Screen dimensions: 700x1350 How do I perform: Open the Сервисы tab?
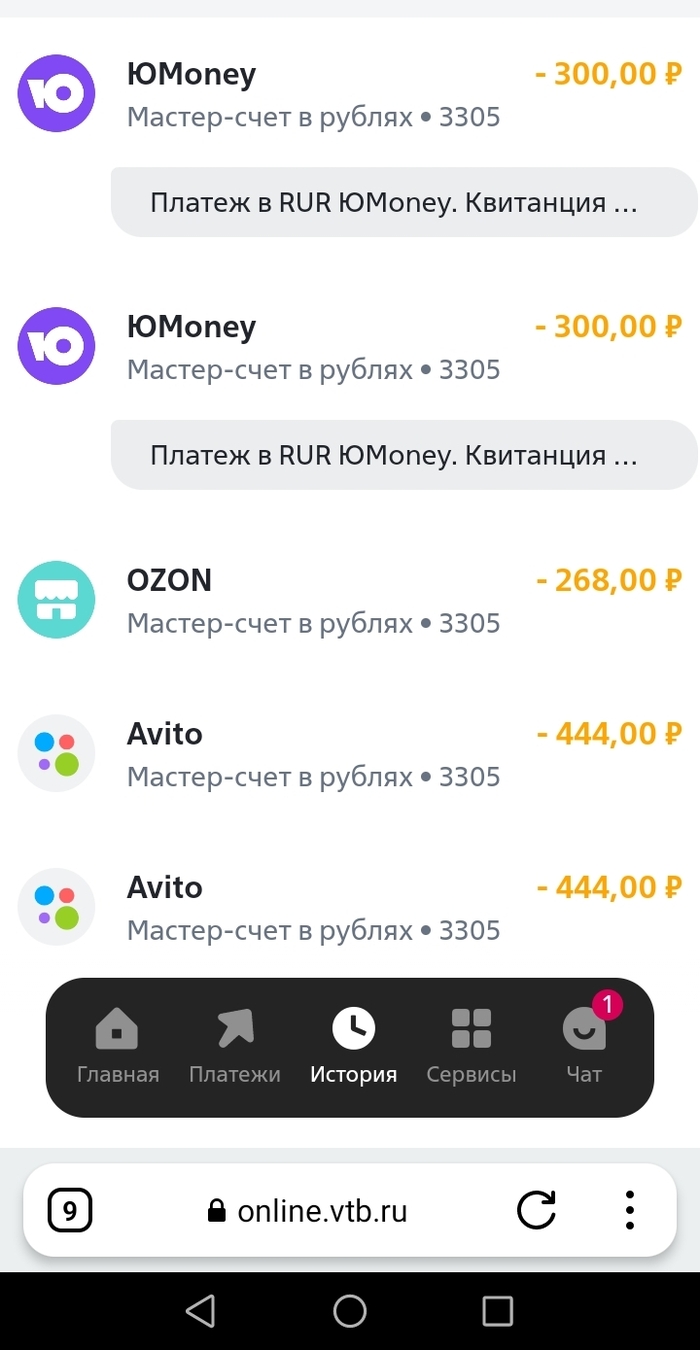coord(471,1046)
